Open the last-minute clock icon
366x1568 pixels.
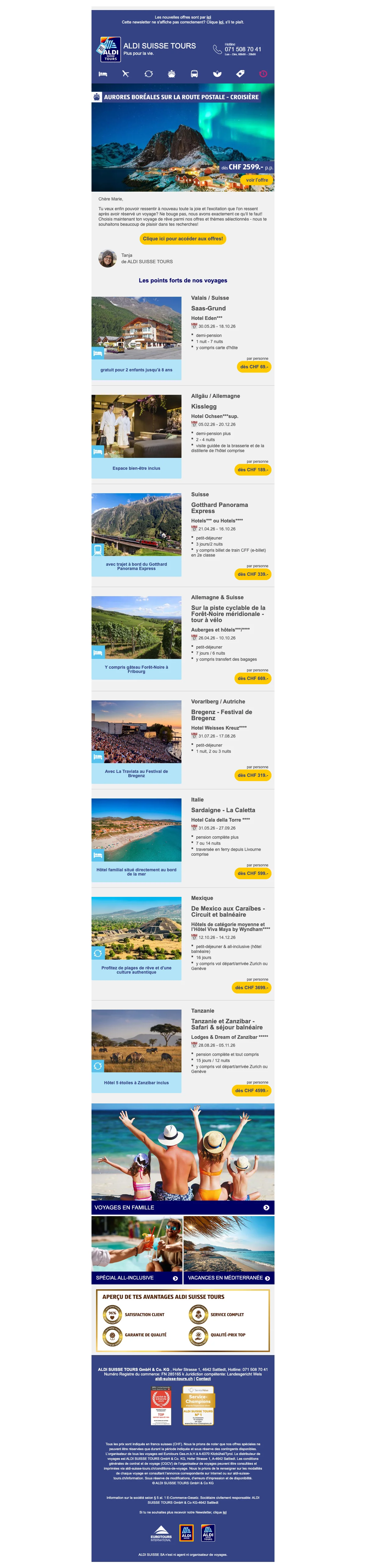263,74
